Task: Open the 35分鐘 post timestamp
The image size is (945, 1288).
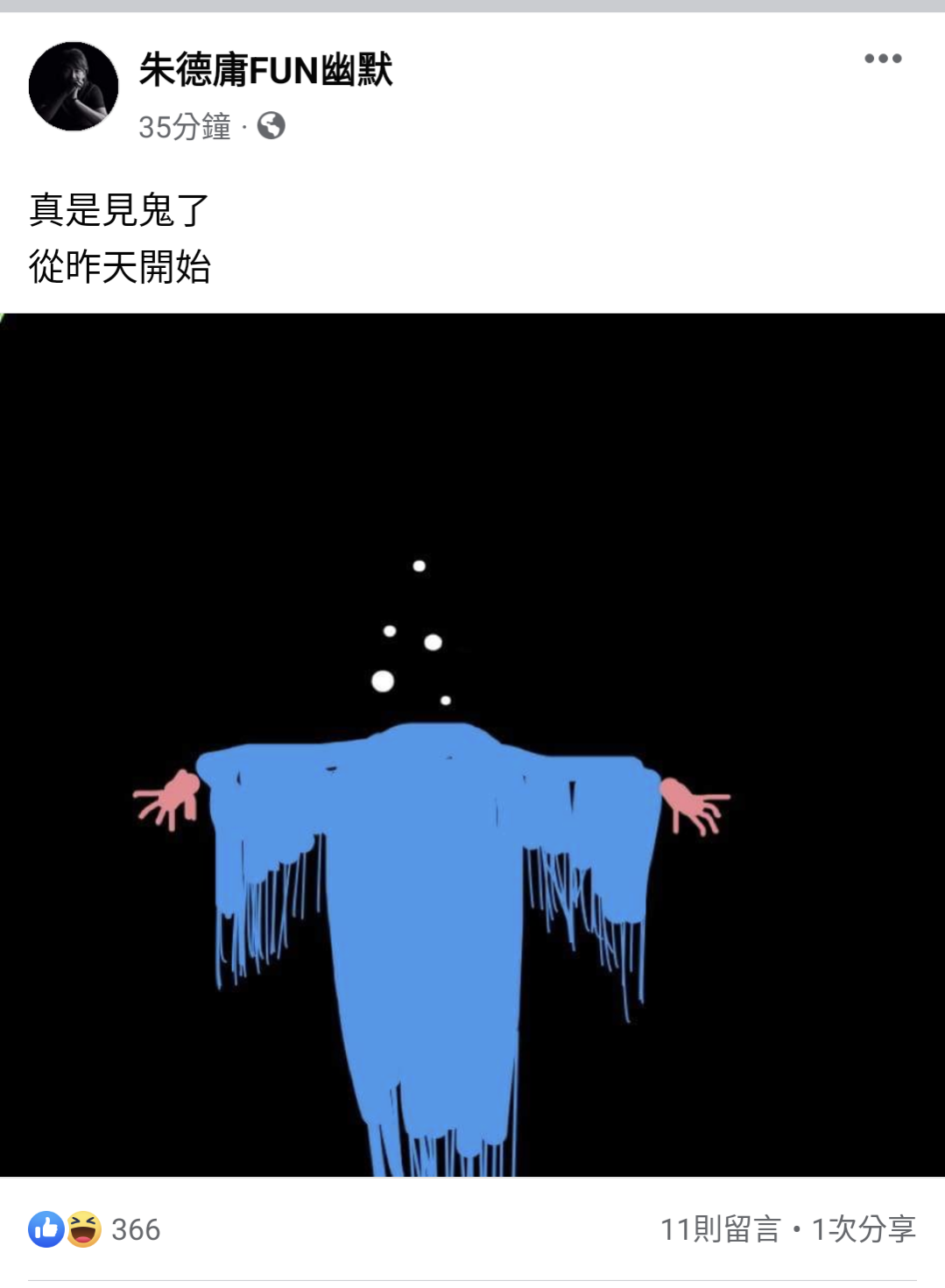Action: pyautogui.click(x=184, y=127)
